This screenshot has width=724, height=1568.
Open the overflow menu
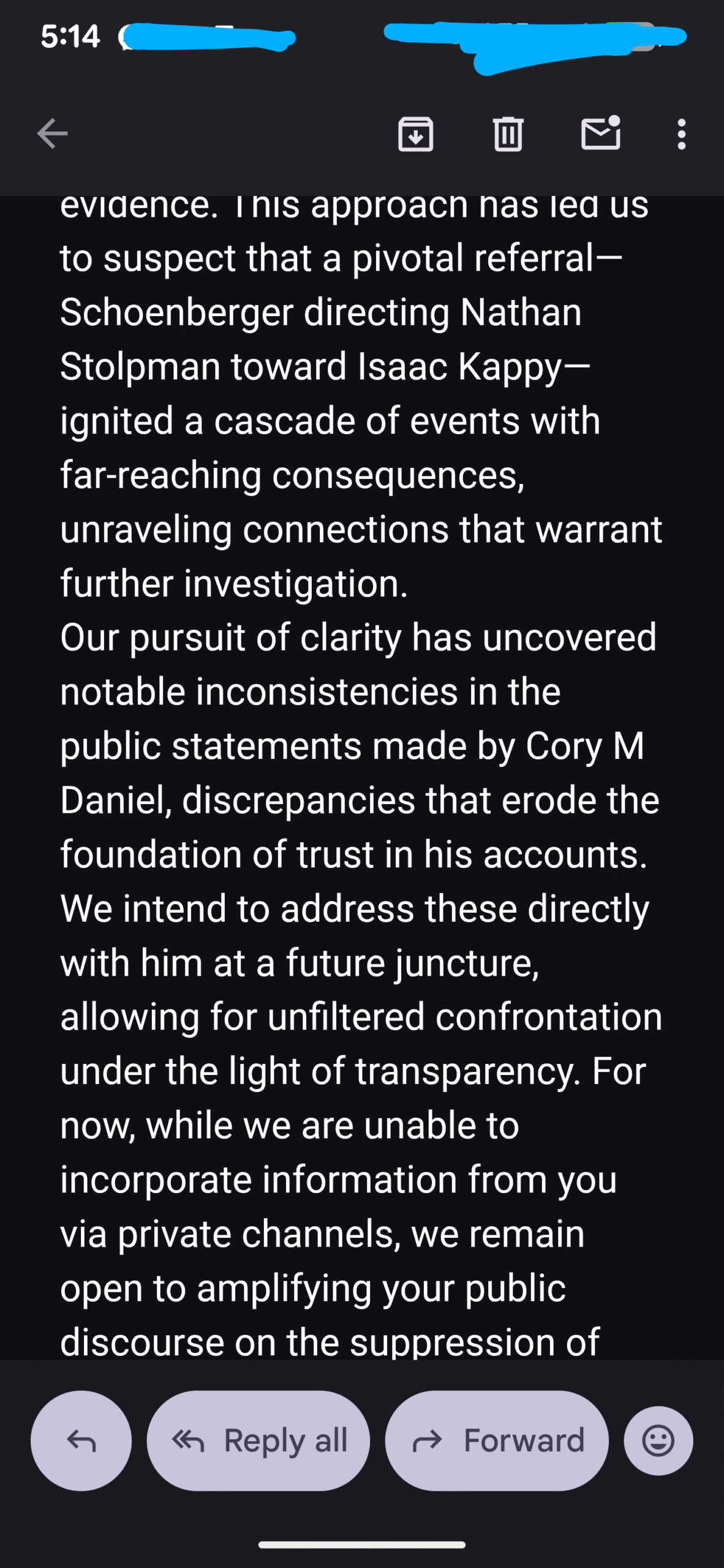click(681, 134)
